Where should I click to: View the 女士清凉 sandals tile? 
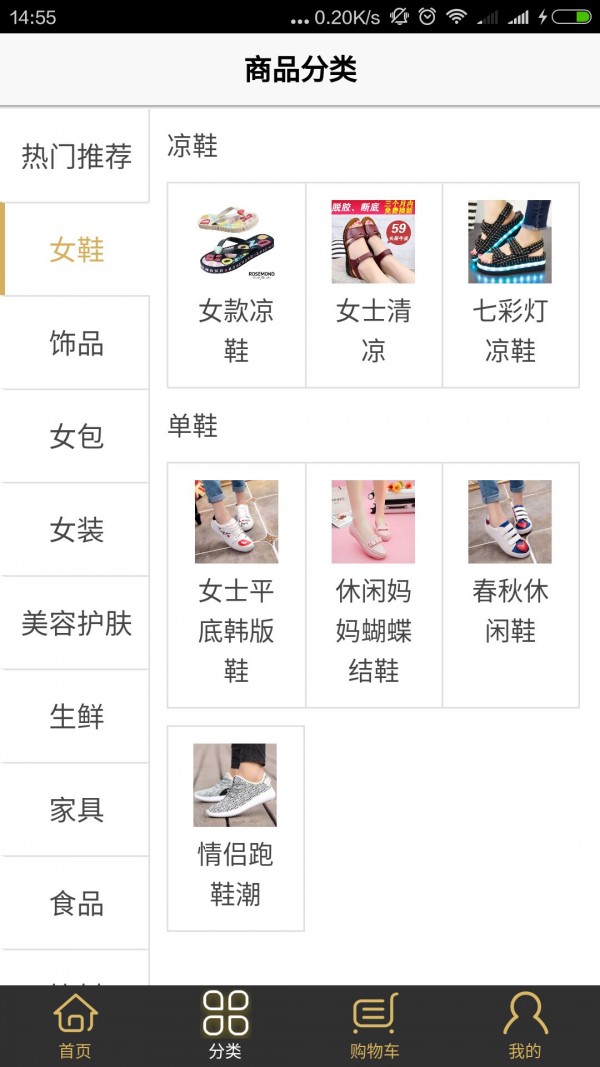pyautogui.click(x=373, y=285)
